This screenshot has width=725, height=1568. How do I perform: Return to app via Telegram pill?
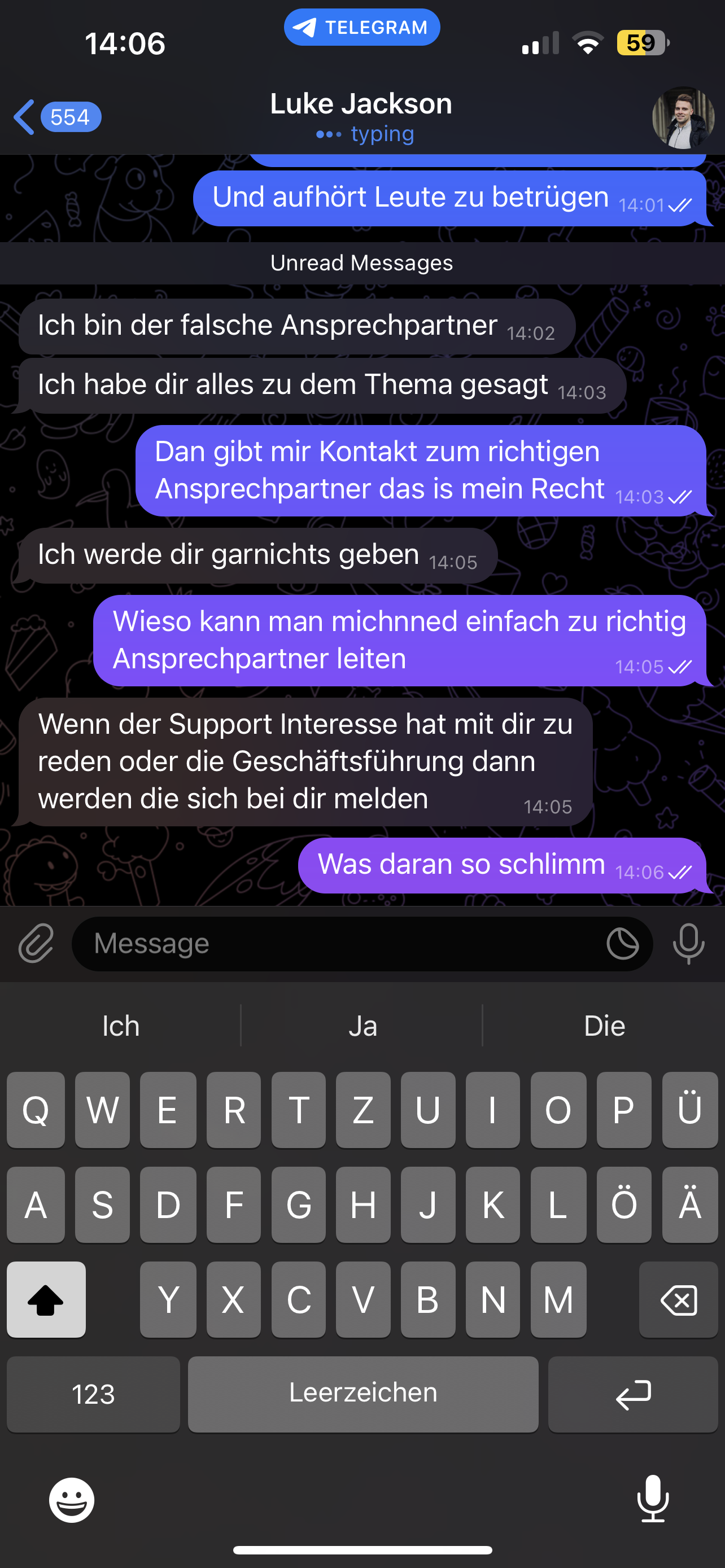tap(361, 28)
